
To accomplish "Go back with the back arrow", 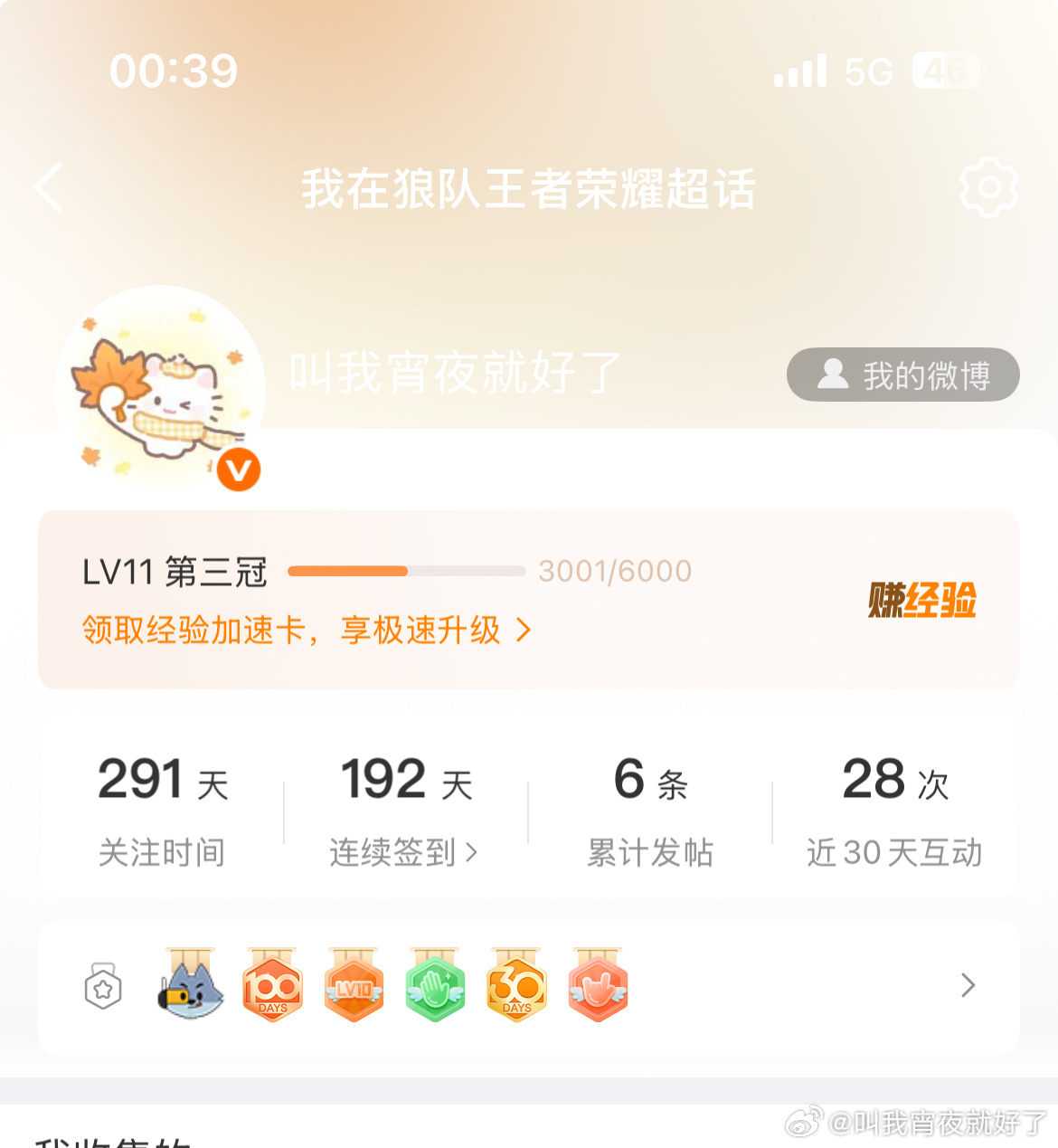I will [x=50, y=187].
